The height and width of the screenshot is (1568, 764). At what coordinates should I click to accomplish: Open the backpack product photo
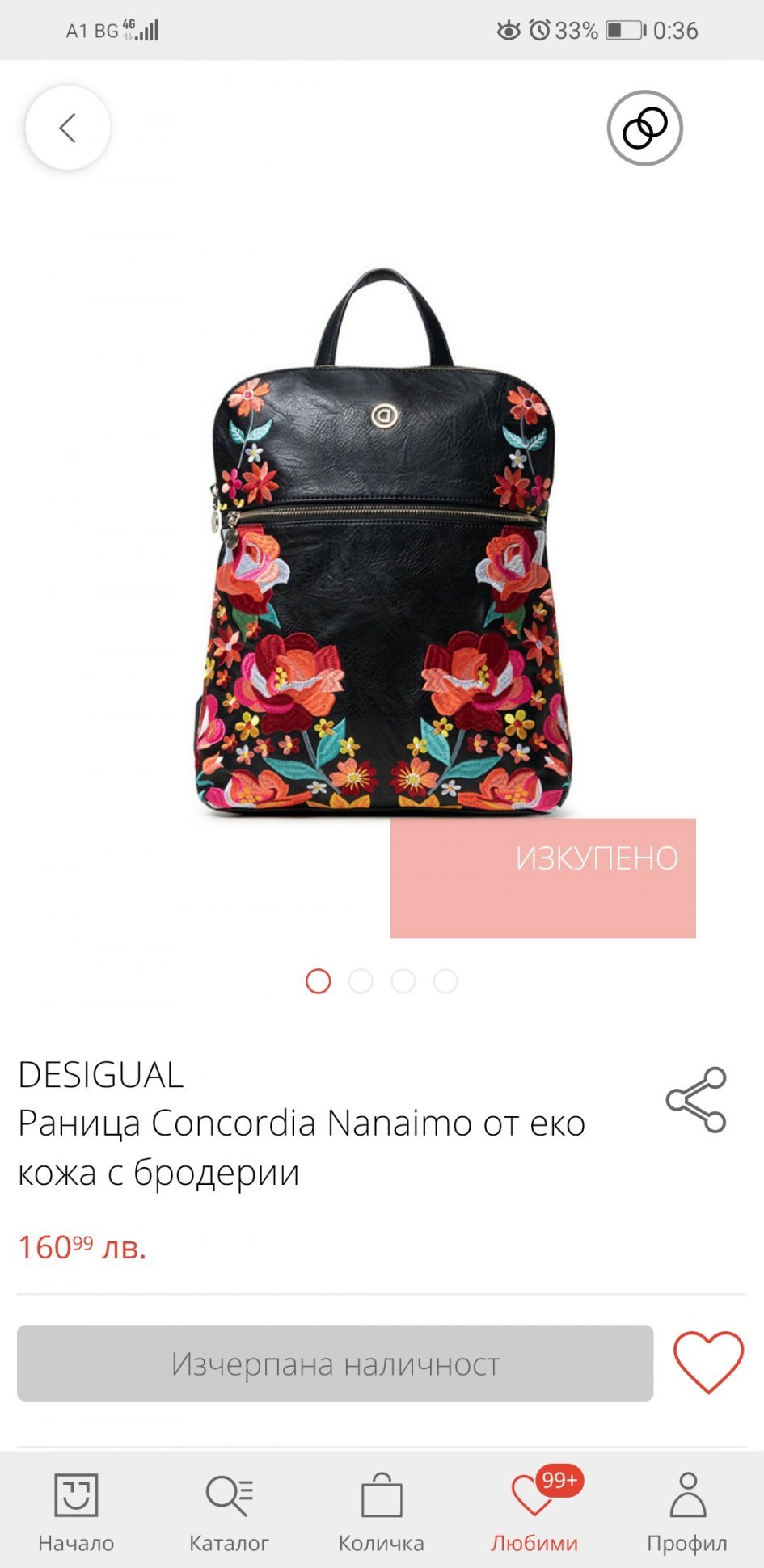[x=383, y=542]
